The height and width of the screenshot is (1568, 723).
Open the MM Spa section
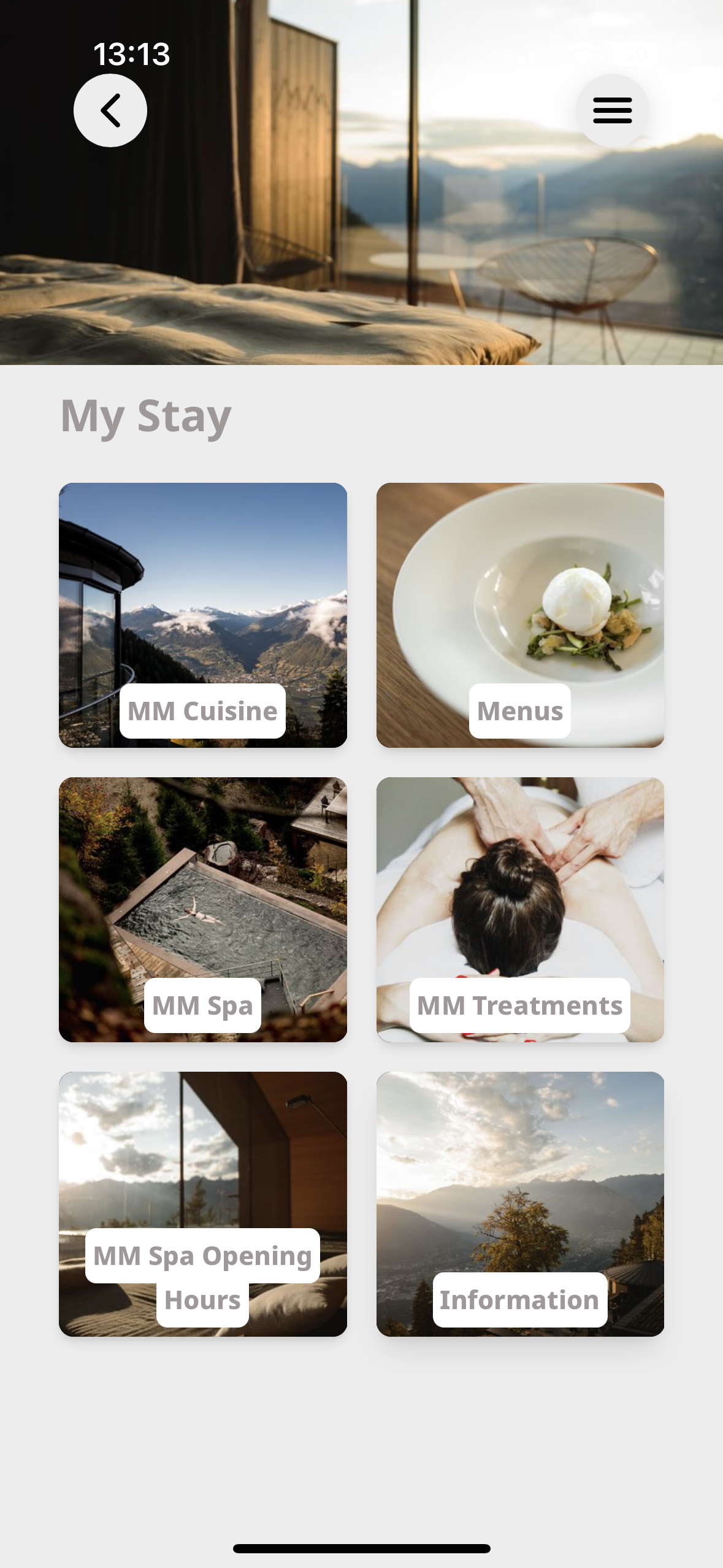click(202, 1004)
